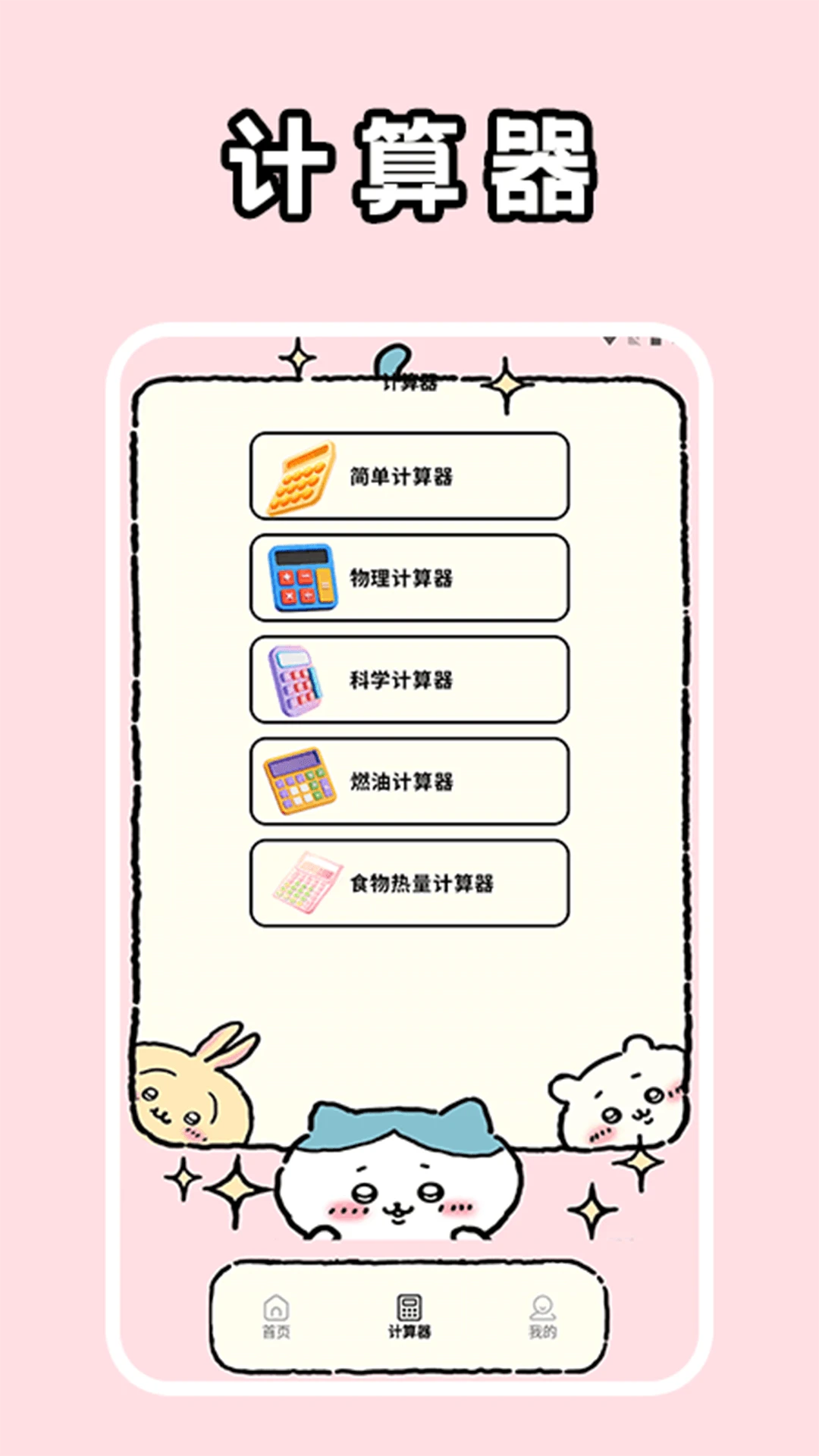Open the 燃油计算器 entry
The image size is (819, 1456).
tap(409, 783)
